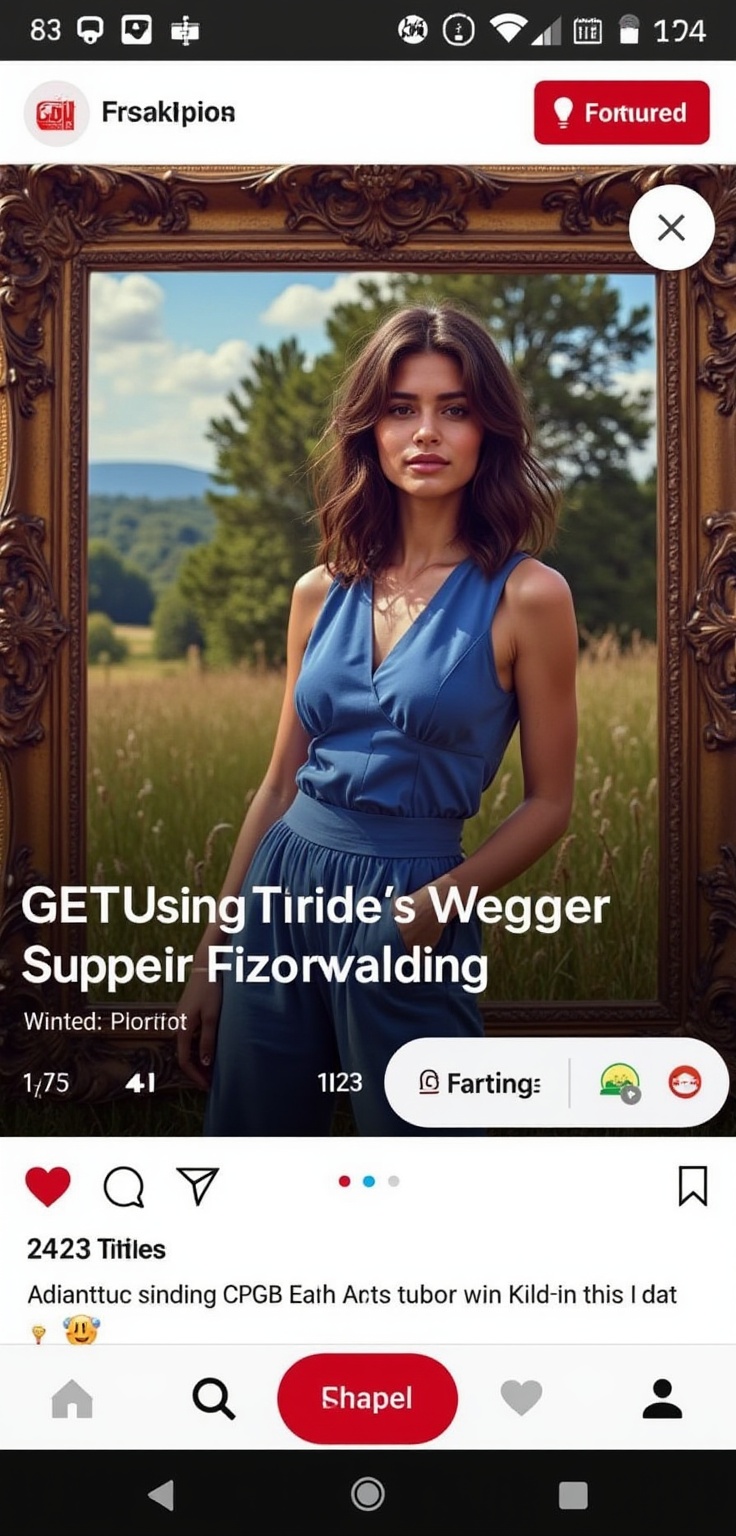Tap the green icon in pill

[x=620, y=1083]
